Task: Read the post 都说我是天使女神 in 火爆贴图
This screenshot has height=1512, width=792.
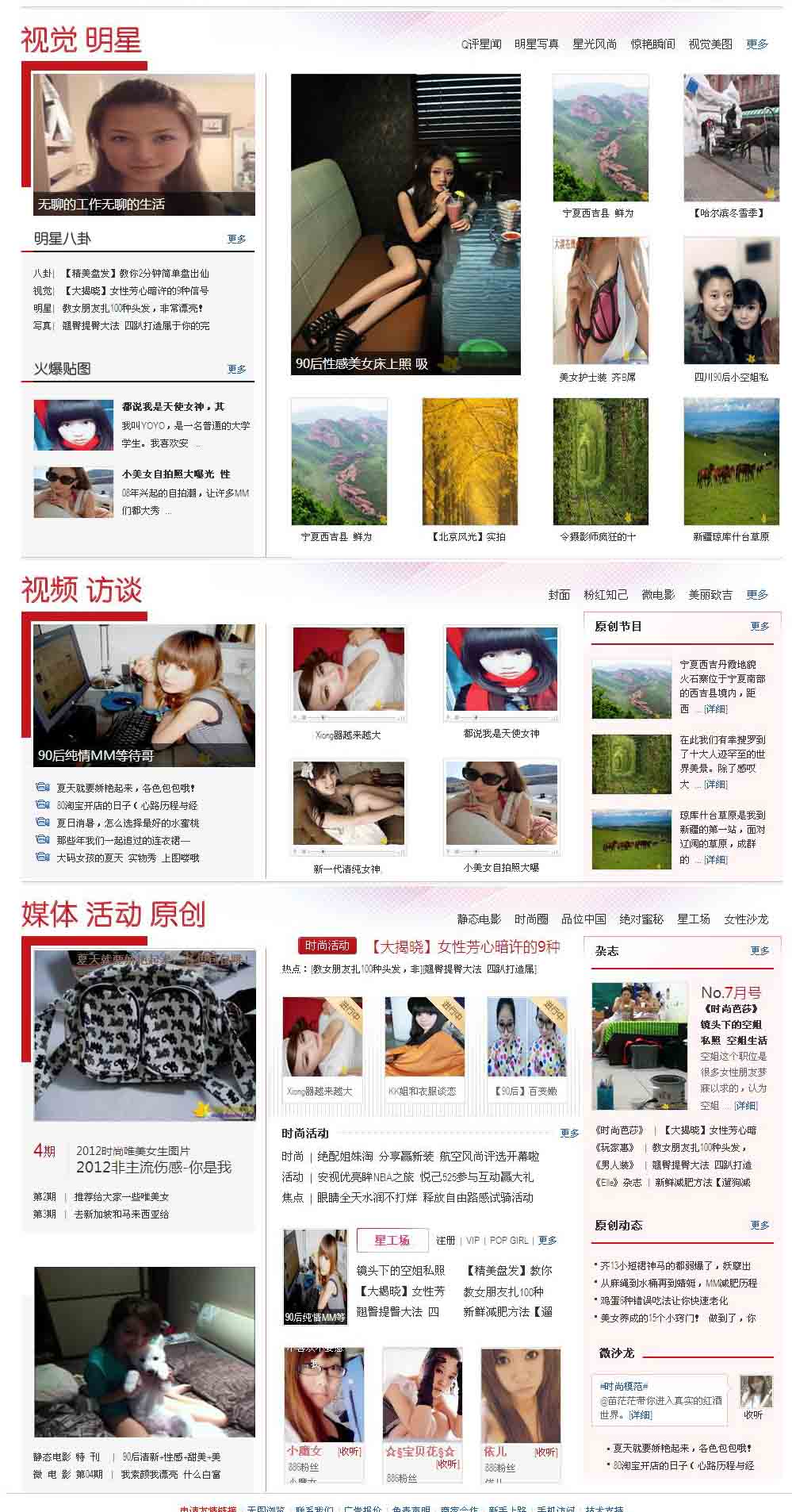Action: (x=173, y=406)
